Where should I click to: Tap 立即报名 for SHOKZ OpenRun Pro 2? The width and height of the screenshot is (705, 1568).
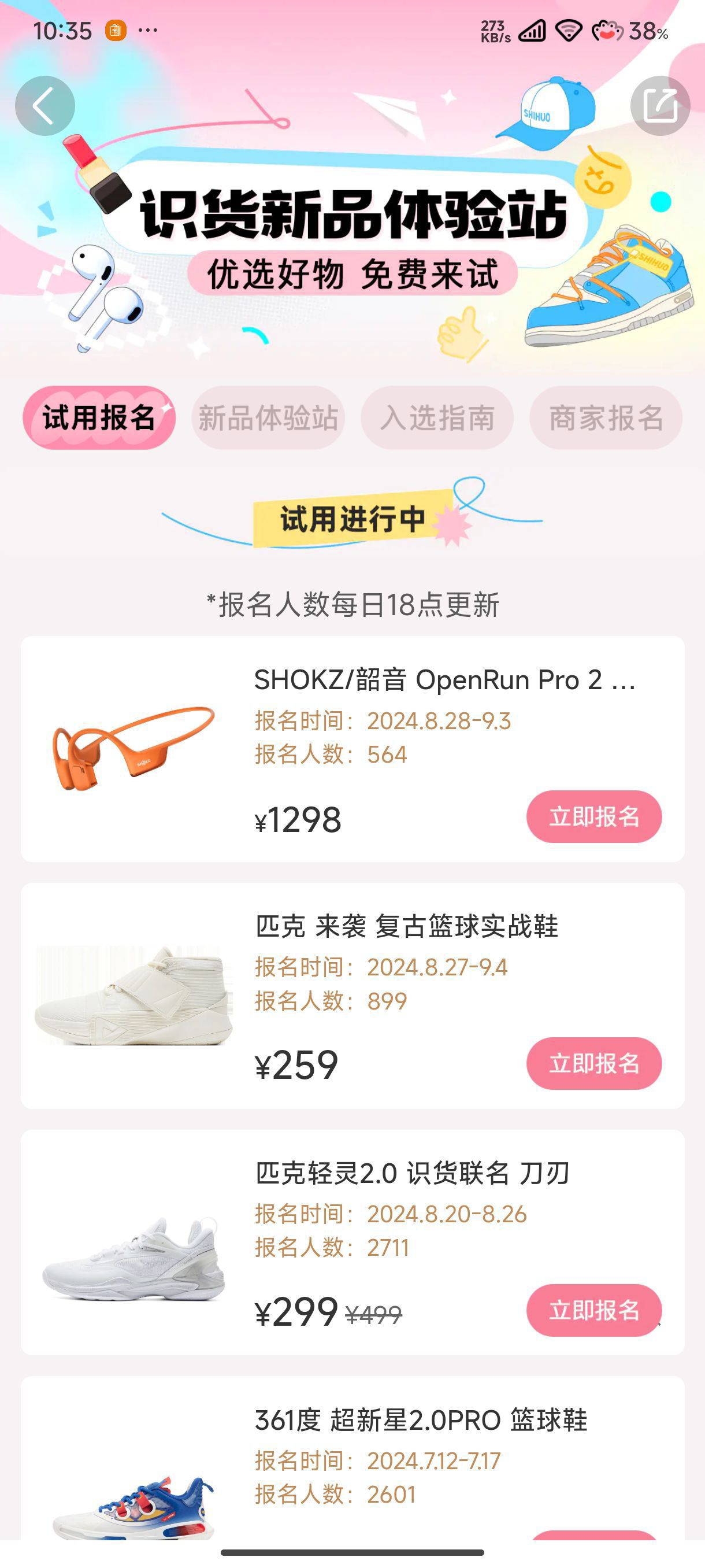click(x=593, y=816)
